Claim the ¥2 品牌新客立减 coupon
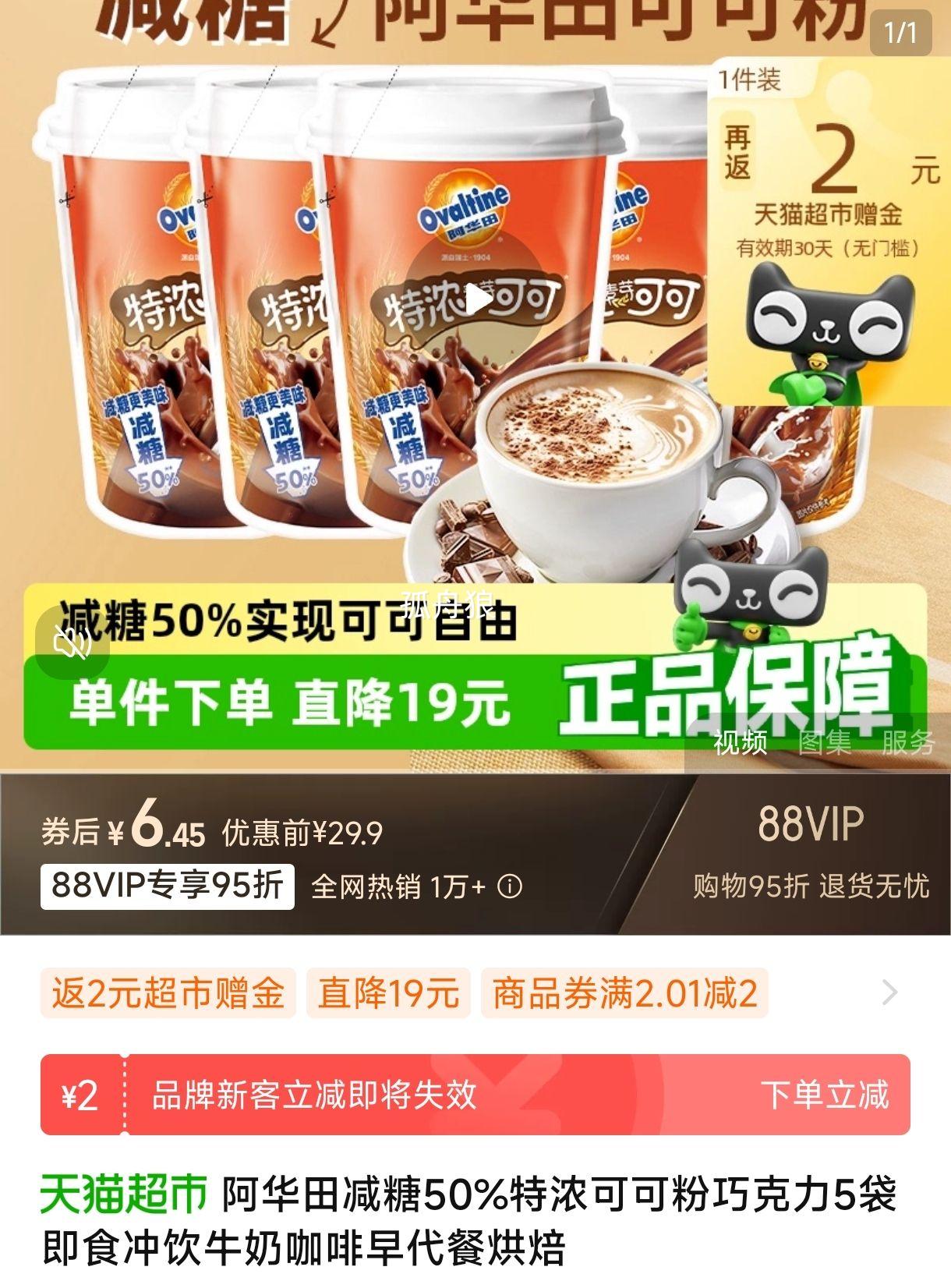This screenshot has width=951, height=1288. pyautogui.click(x=824, y=1095)
